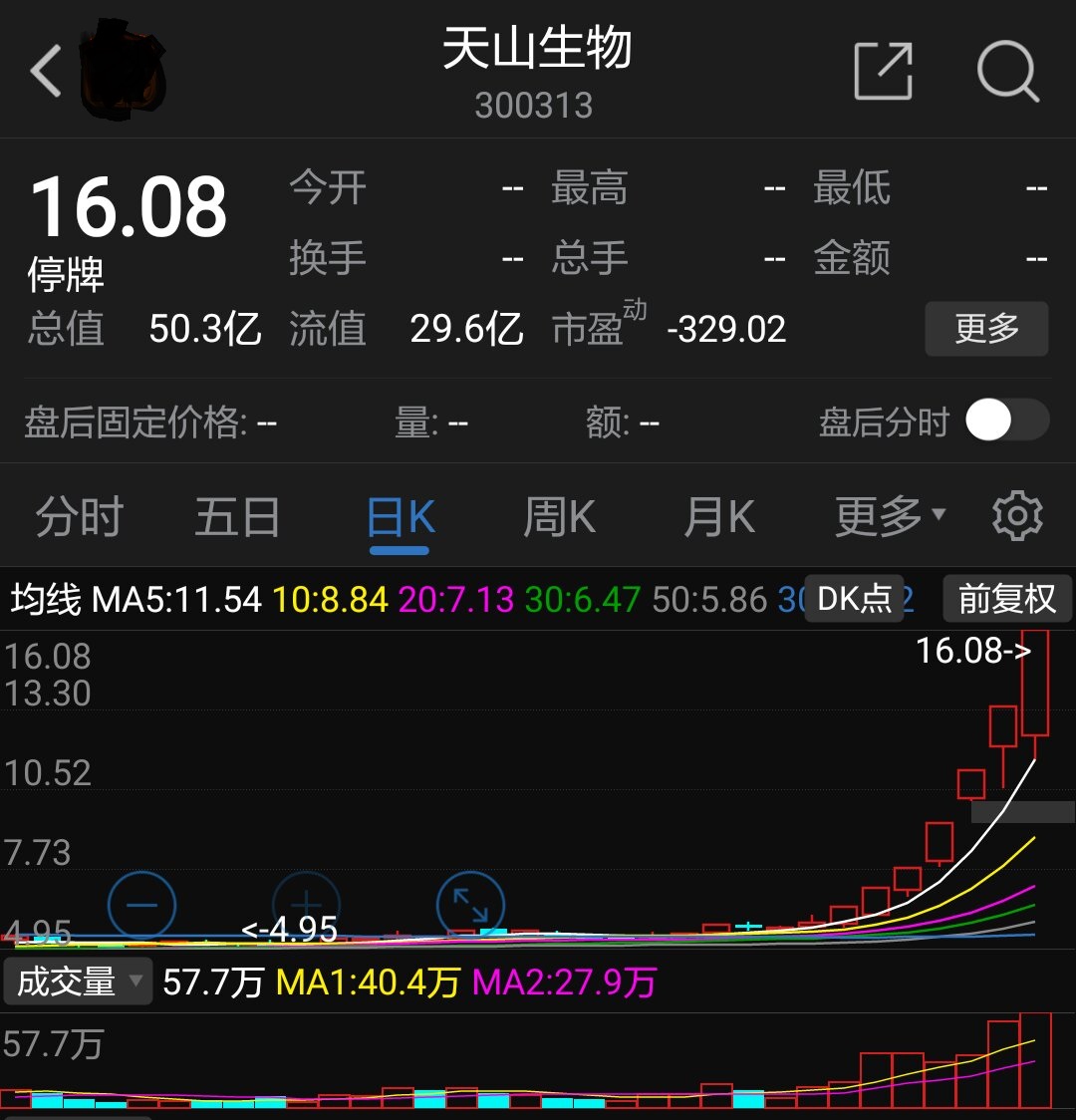Expand the chart to full screen
Viewport: 1076px width, 1120px height.
[470, 905]
